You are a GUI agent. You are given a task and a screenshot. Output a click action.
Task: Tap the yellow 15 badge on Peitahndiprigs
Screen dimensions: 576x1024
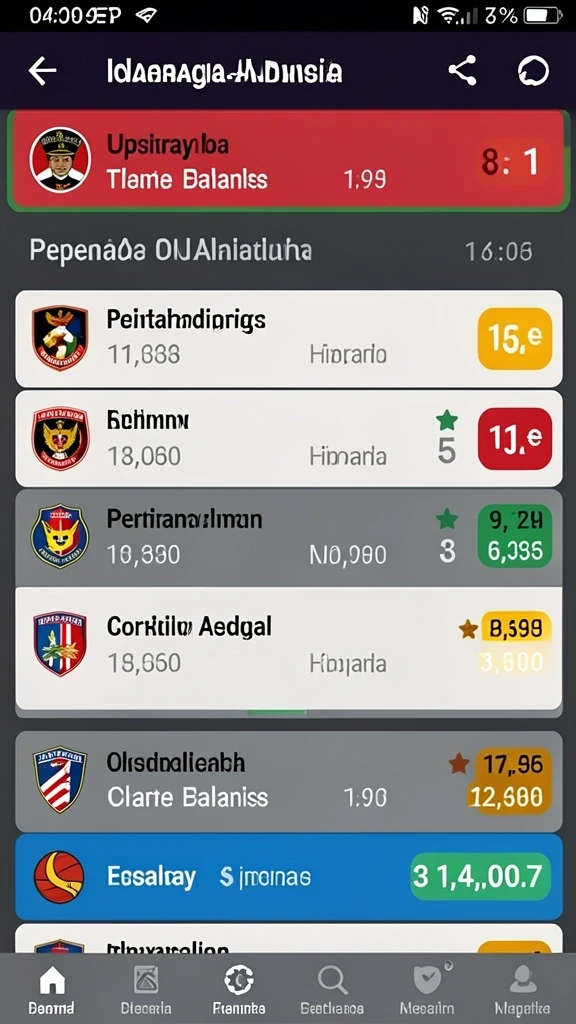tap(515, 338)
